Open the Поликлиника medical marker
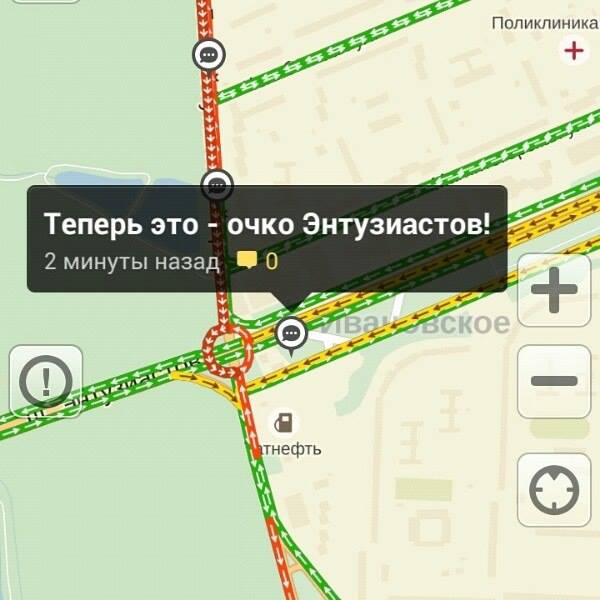Image resolution: width=600 pixels, height=600 pixels. click(574, 50)
